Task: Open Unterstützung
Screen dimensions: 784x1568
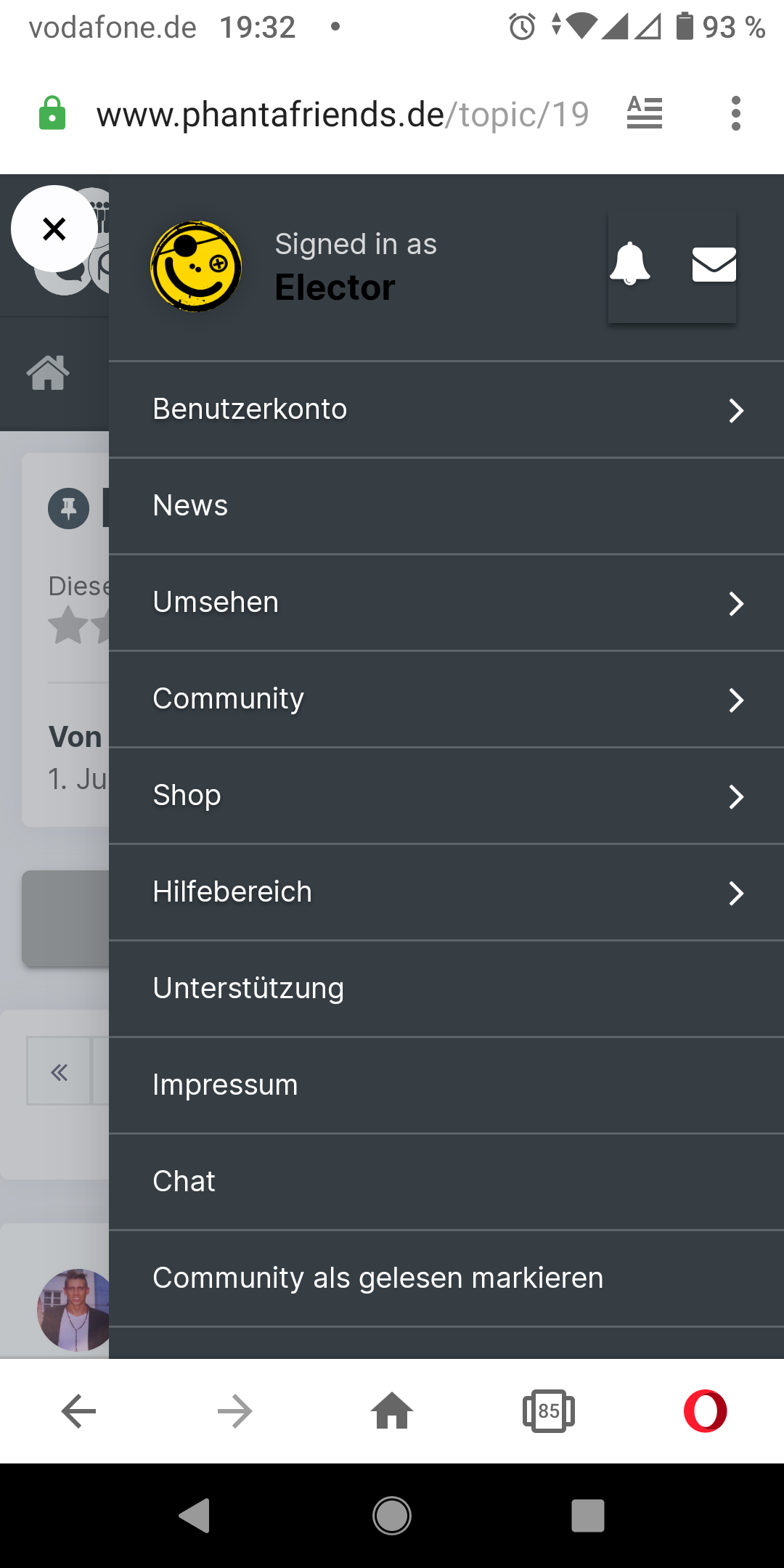Action: [446, 989]
